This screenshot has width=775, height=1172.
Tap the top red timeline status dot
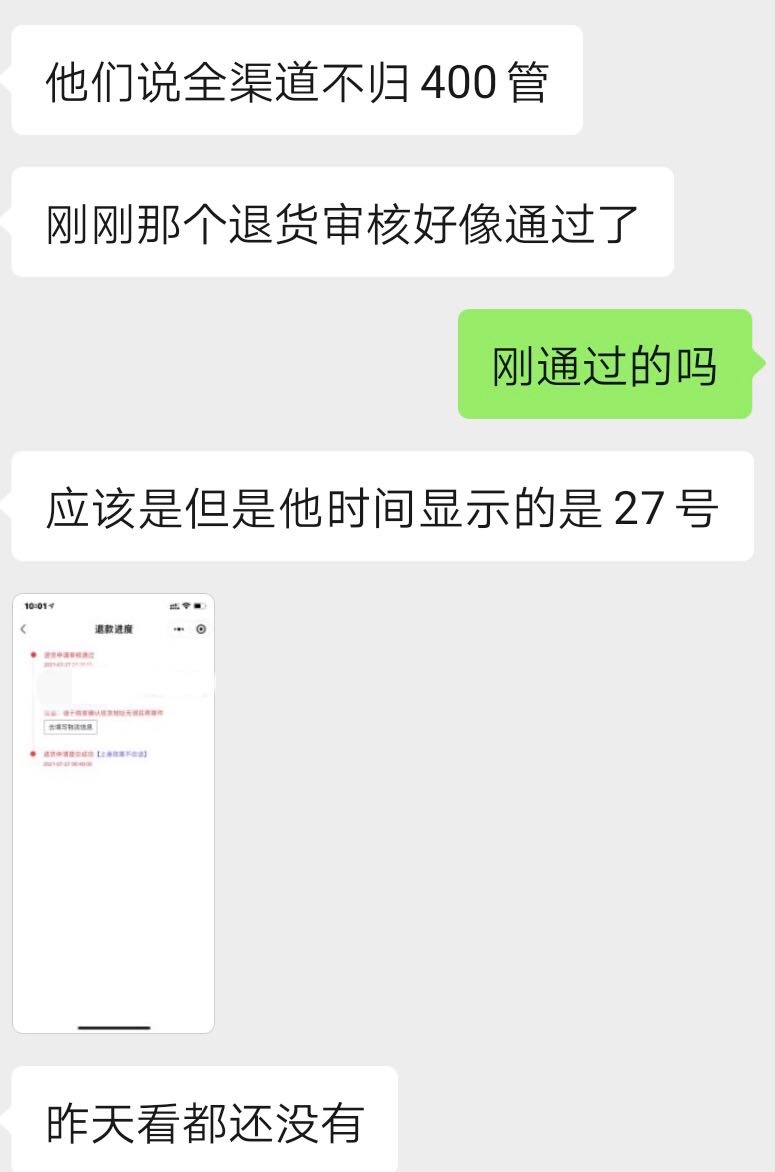(32, 655)
